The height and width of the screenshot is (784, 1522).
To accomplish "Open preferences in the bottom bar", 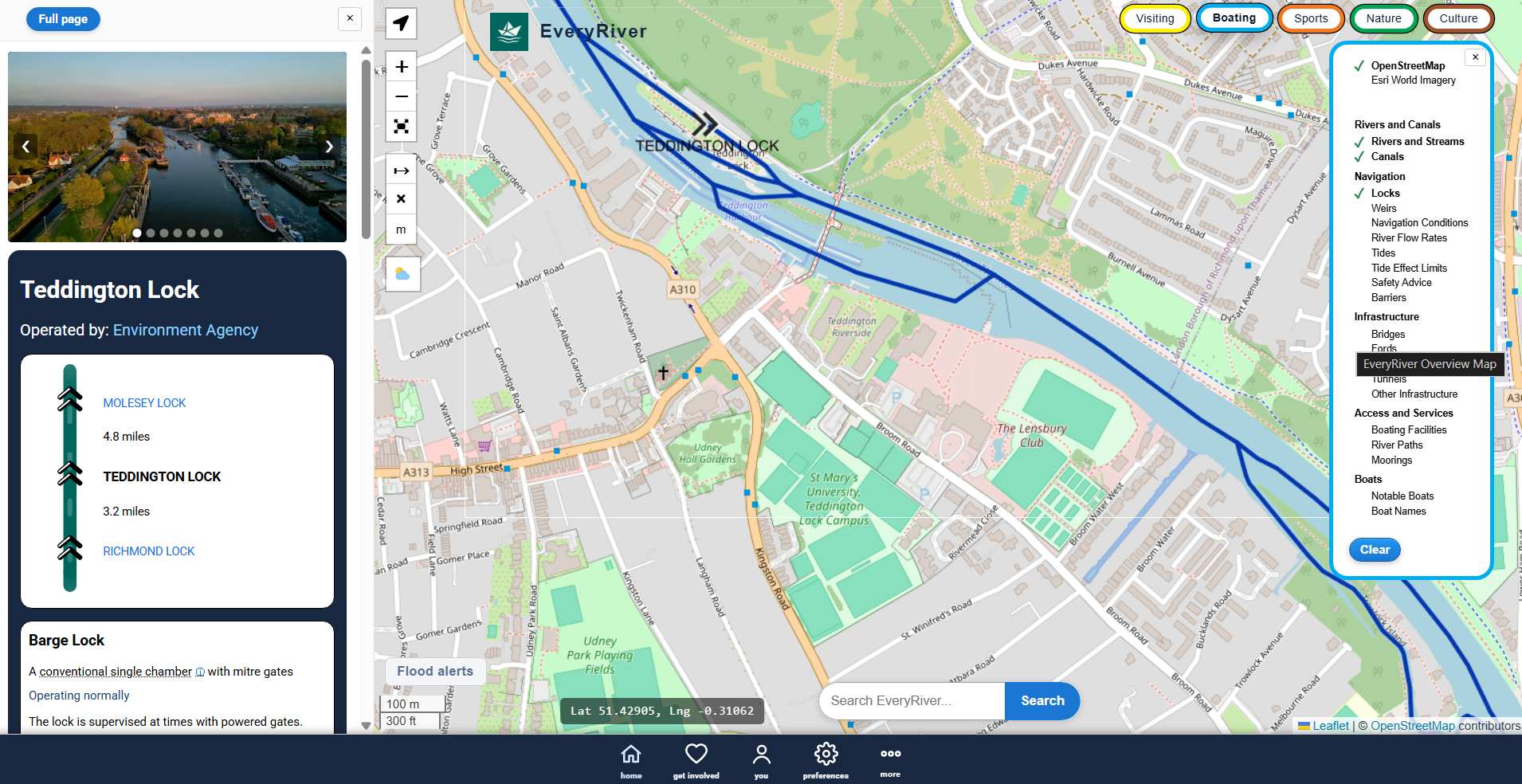I will click(826, 760).
